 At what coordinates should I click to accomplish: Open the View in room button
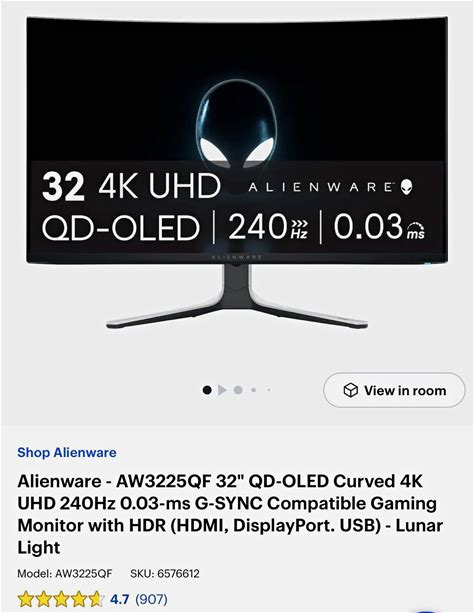click(x=394, y=390)
